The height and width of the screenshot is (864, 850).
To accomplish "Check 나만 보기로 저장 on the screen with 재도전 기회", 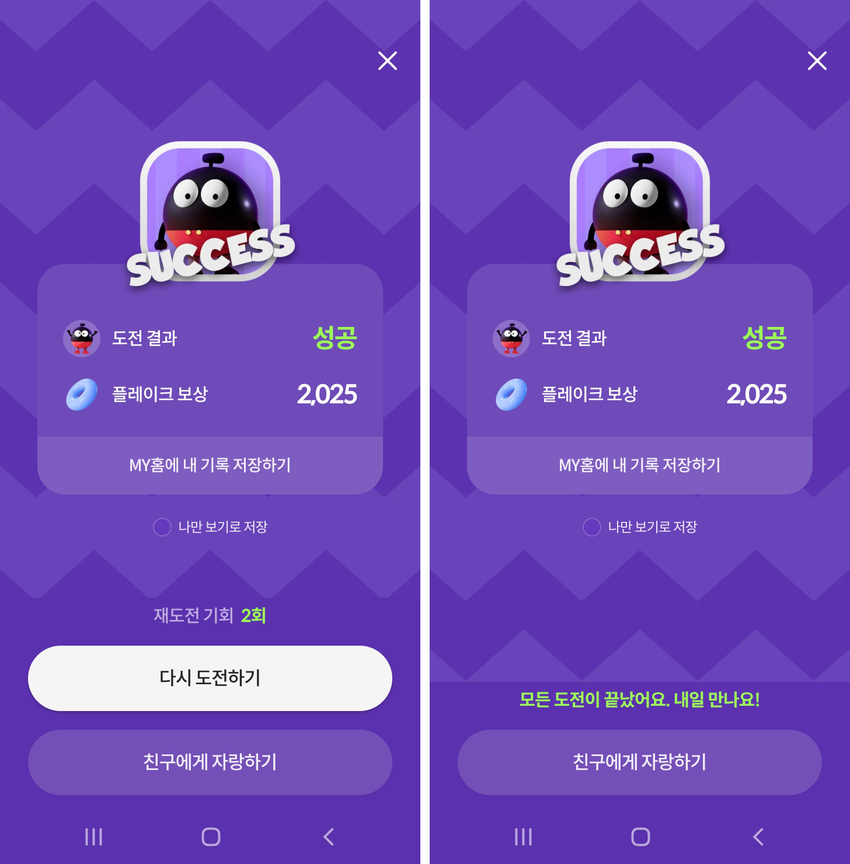I will coord(162,527).
